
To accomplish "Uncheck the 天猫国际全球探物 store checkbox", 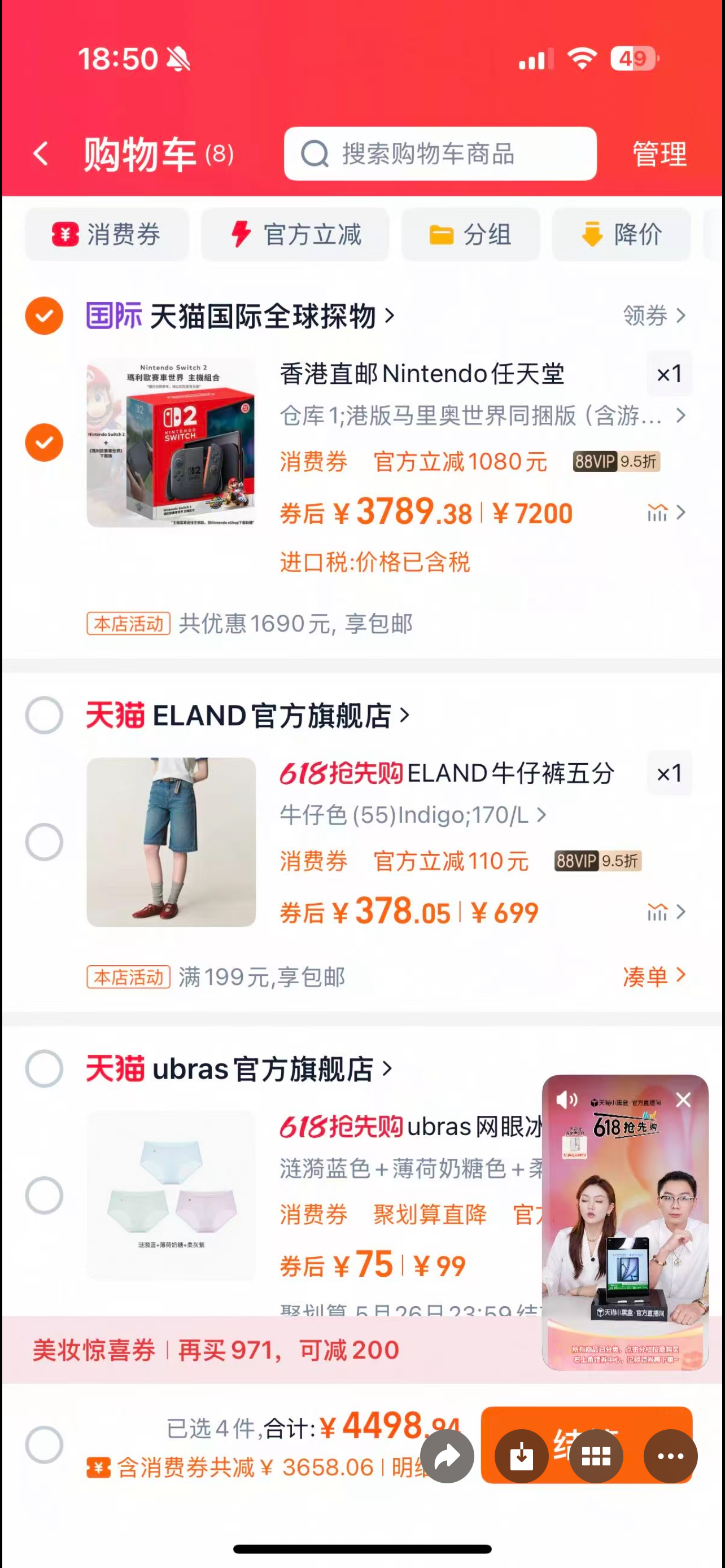I will pyautogui.click(x=44, y=316).
